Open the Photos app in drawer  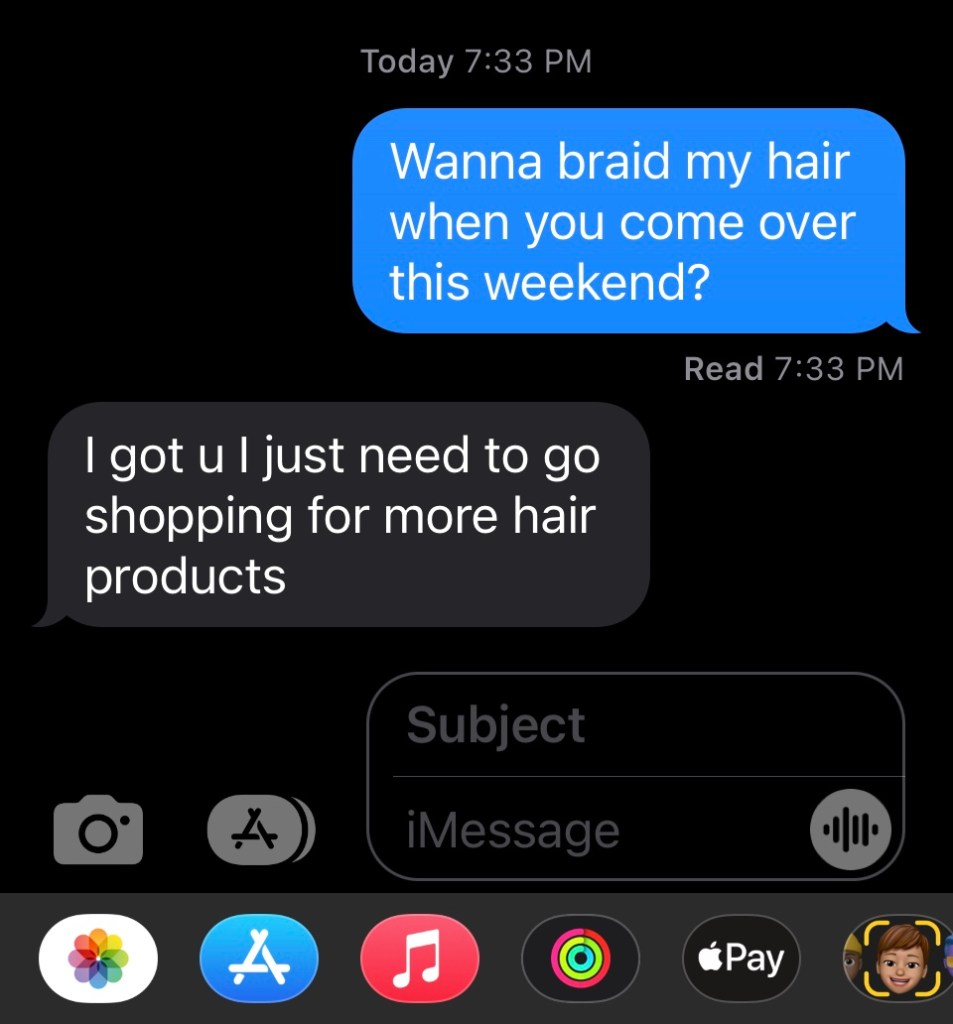pyautogui.click(x=98, y=958)
